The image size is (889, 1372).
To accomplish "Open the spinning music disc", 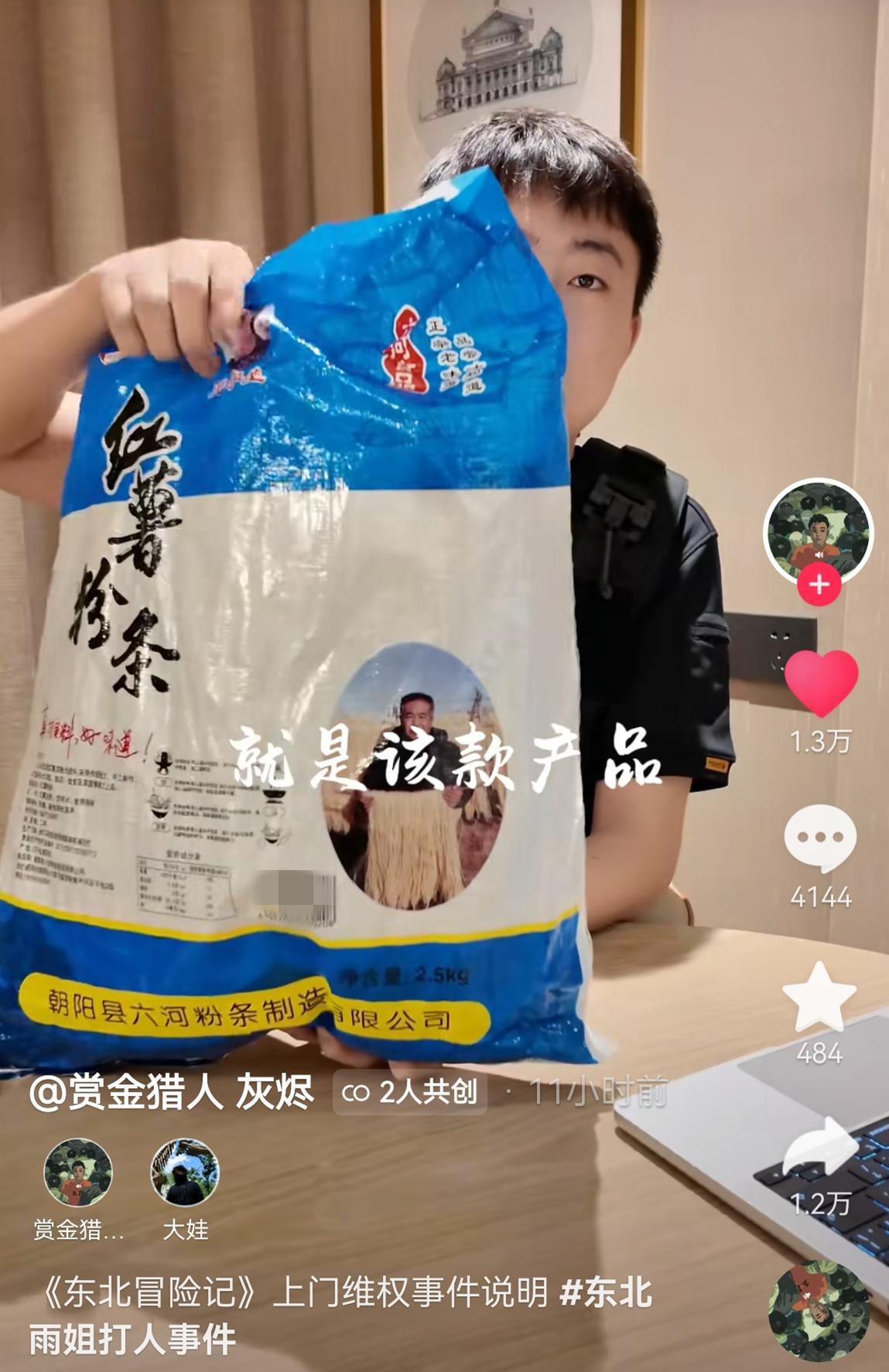I will tap(819, 1312).
